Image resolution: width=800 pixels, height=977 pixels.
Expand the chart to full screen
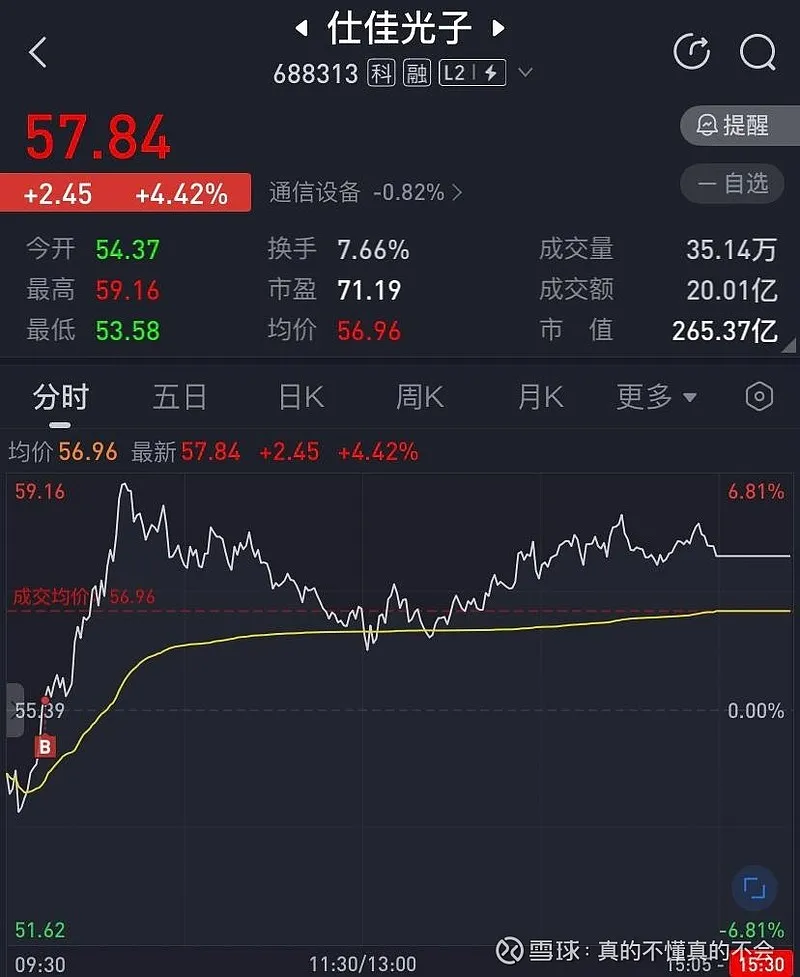[754, 888]
